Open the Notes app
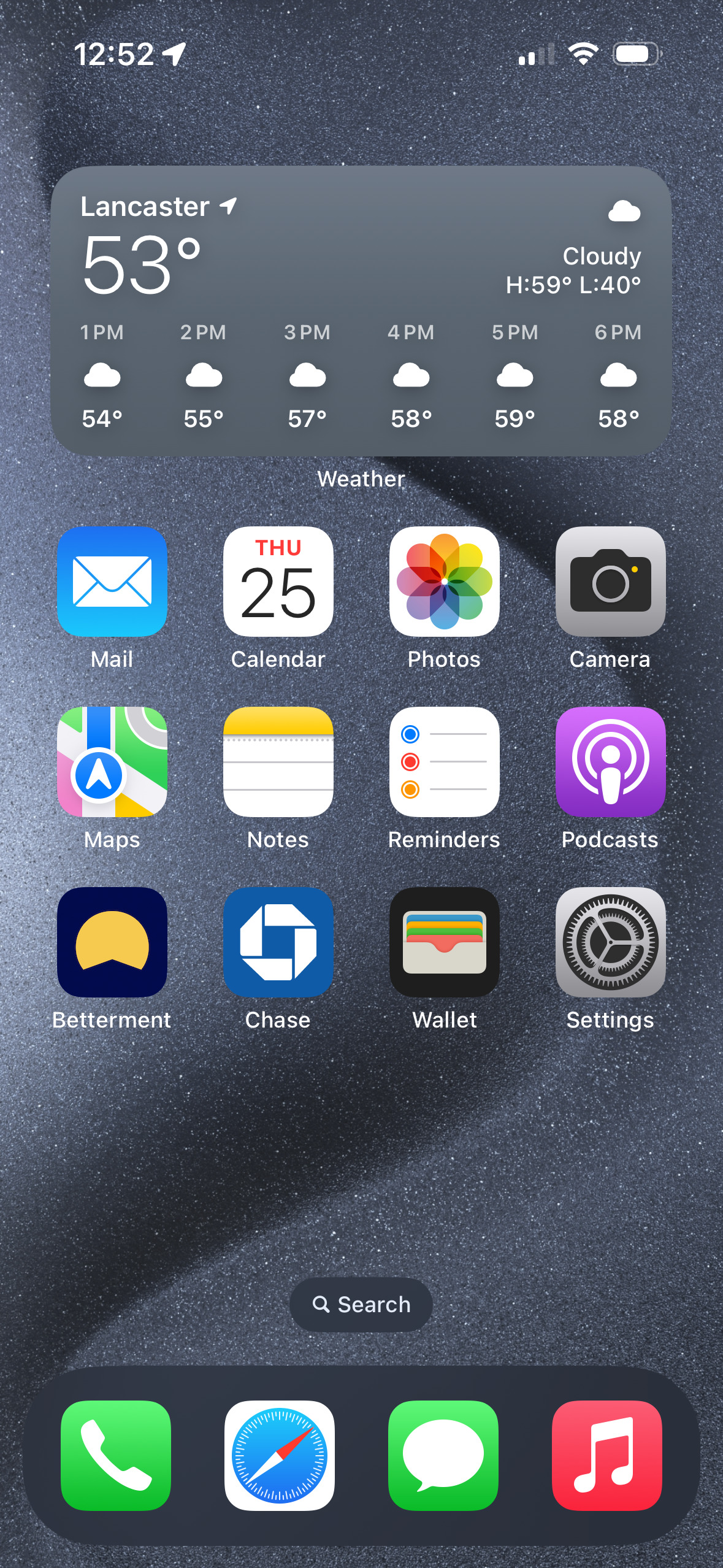Image resolution: width=723 pixels, height=1568 pixels. [x=278, y=762]
